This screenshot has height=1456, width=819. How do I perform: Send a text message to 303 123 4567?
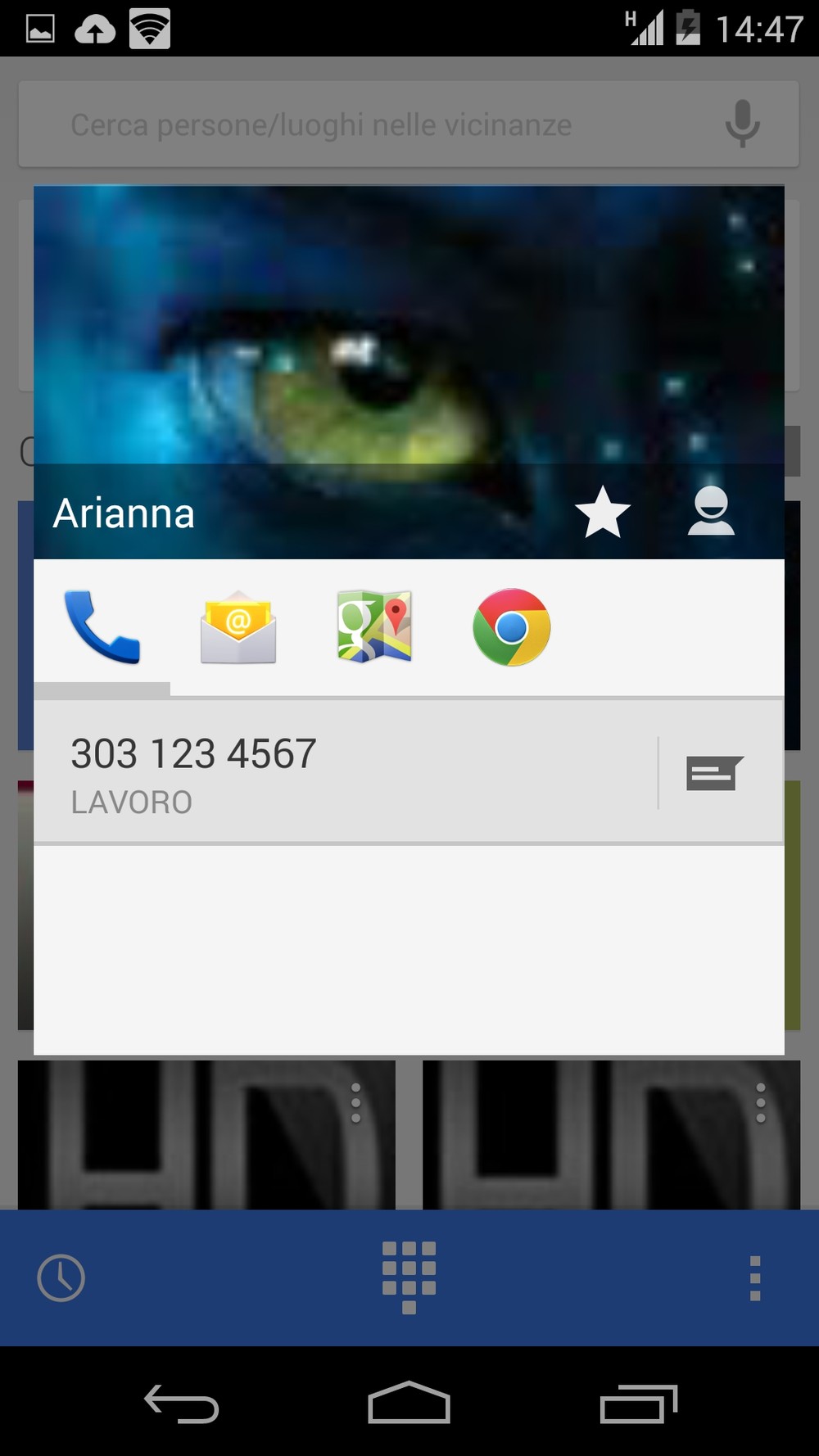[715, 773]
